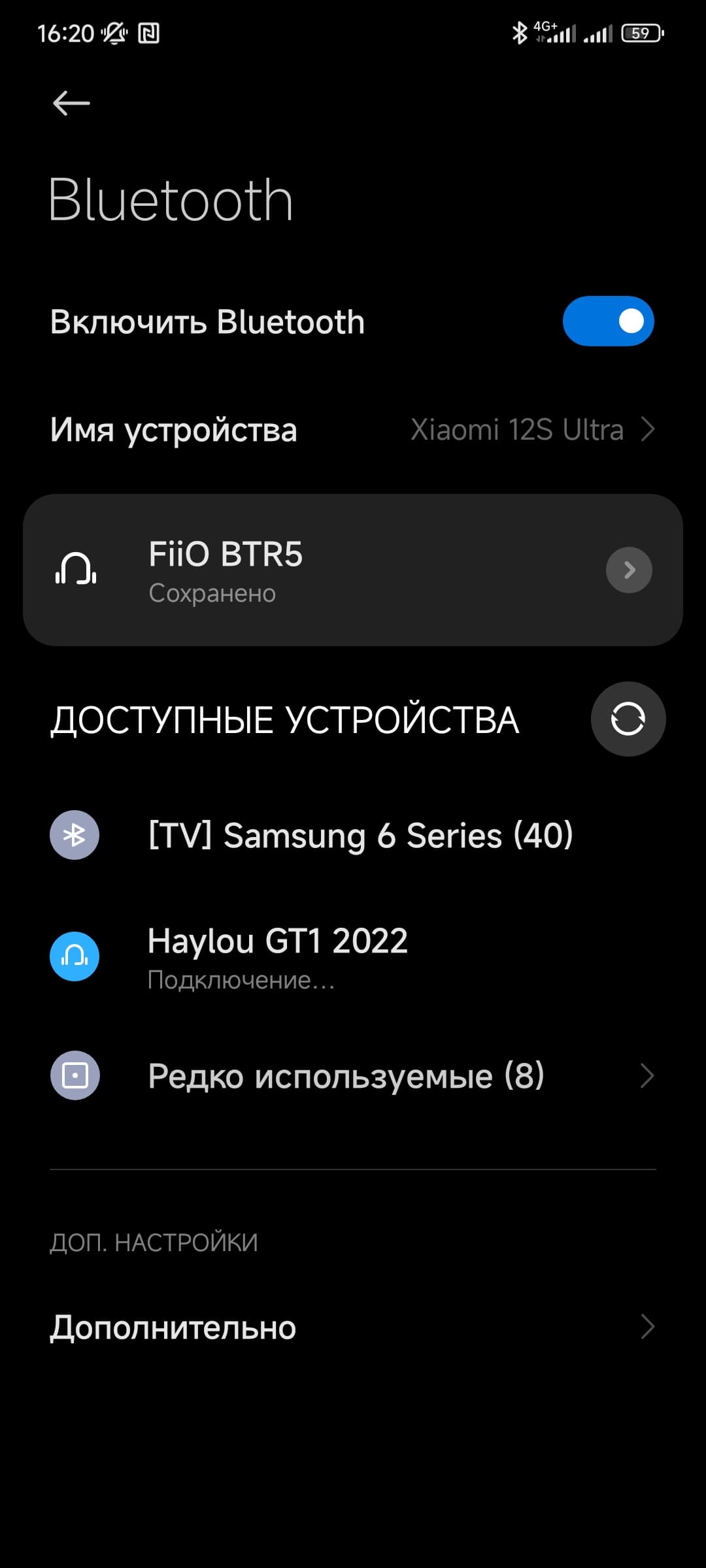Image resolution: width=706 pixels, height=1568 pixels.
Task: Refresh the available devices list
Action: pyautogui.click(x=628, y=719)
